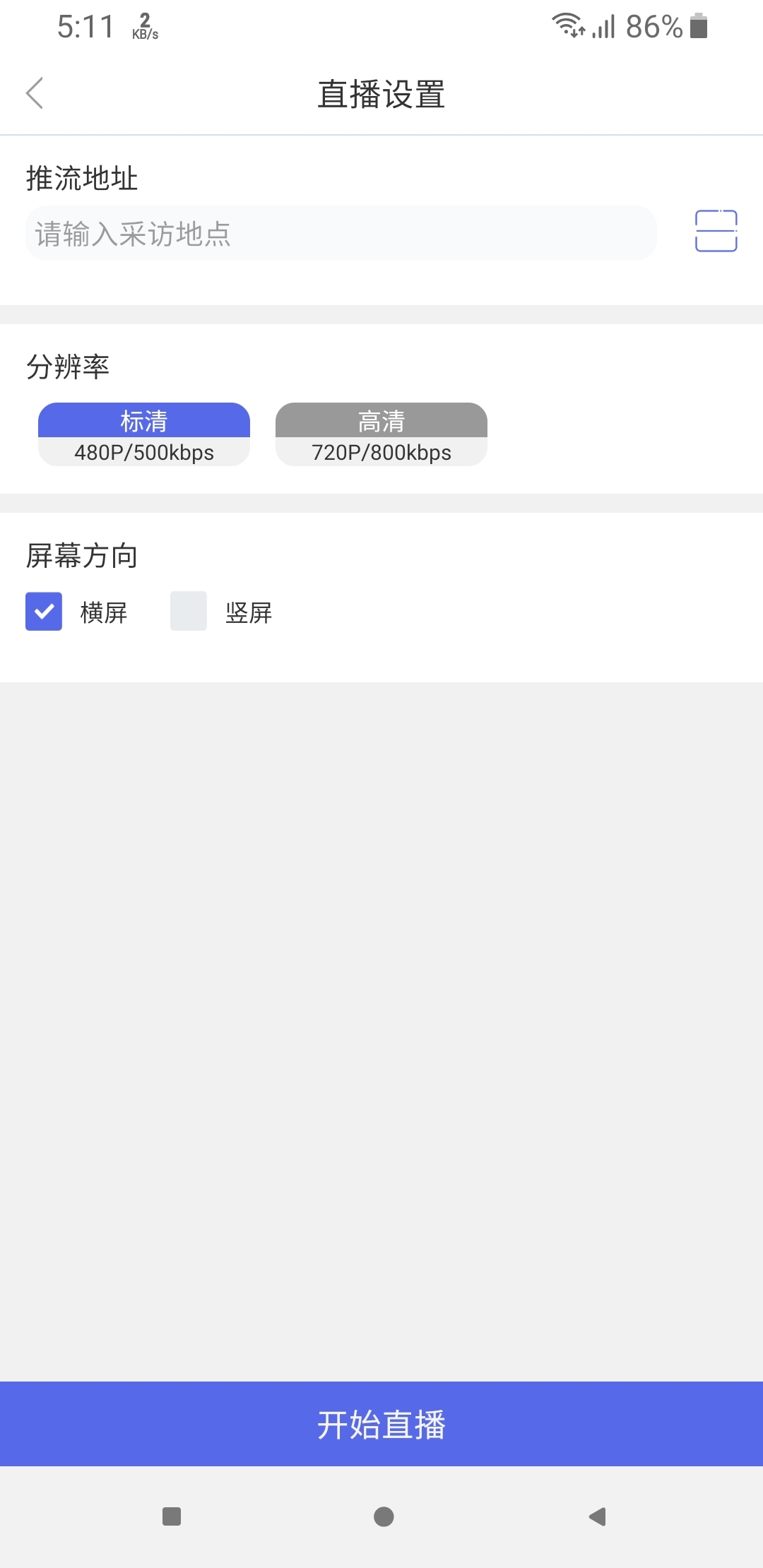Open the scan icon beside the address field

[x=716, y=231]
